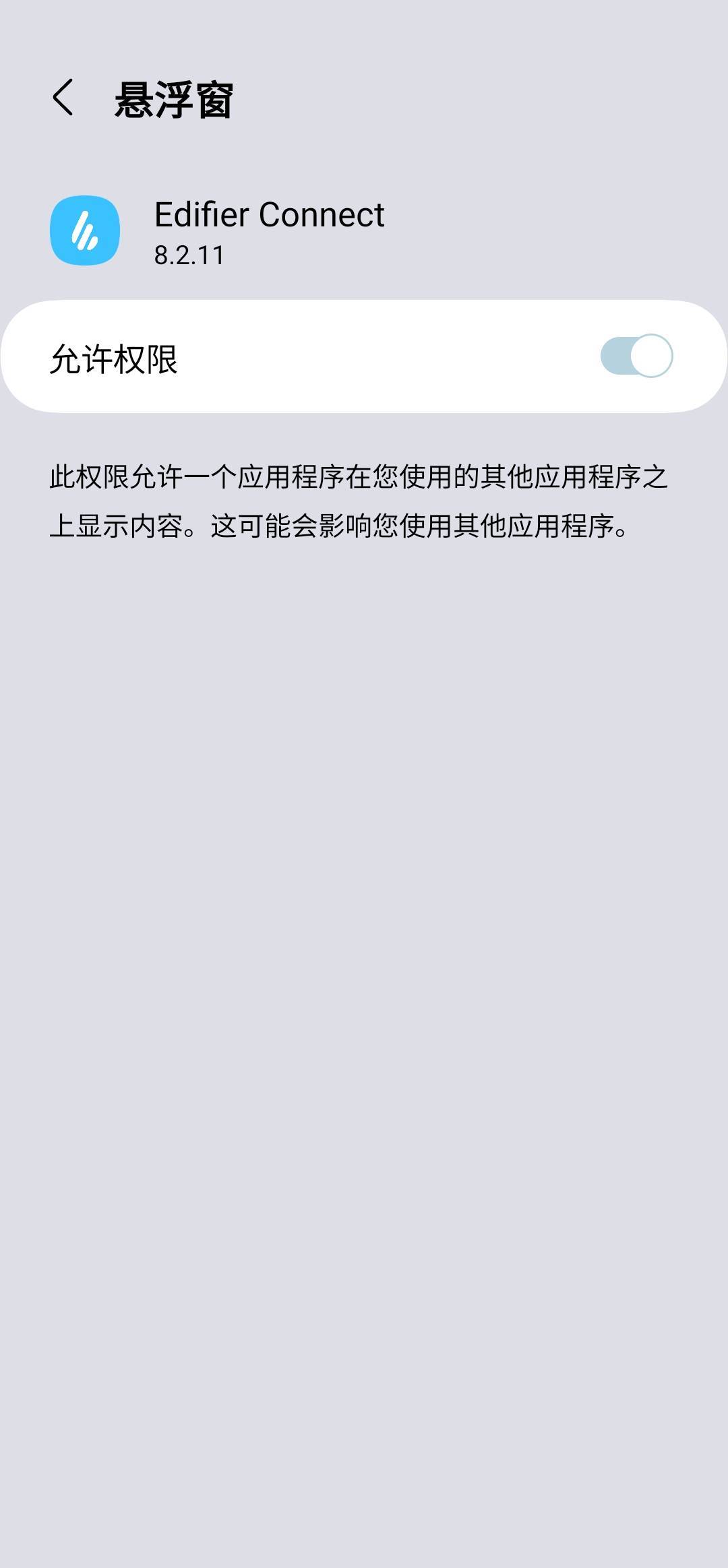
Task: Go back from the 悬浮窗 page
Action: [63, 98]
